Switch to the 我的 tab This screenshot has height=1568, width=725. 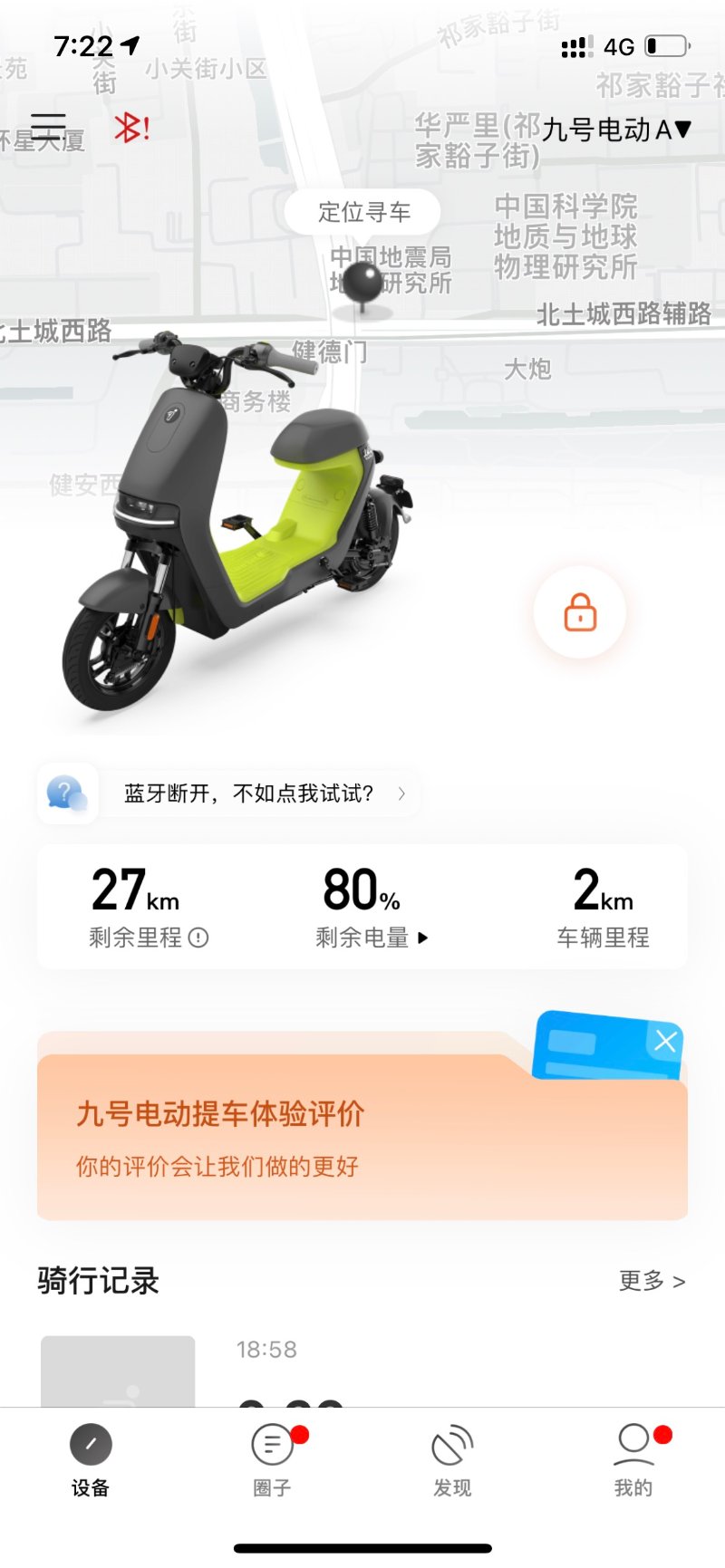click(x=633, y=1460)
